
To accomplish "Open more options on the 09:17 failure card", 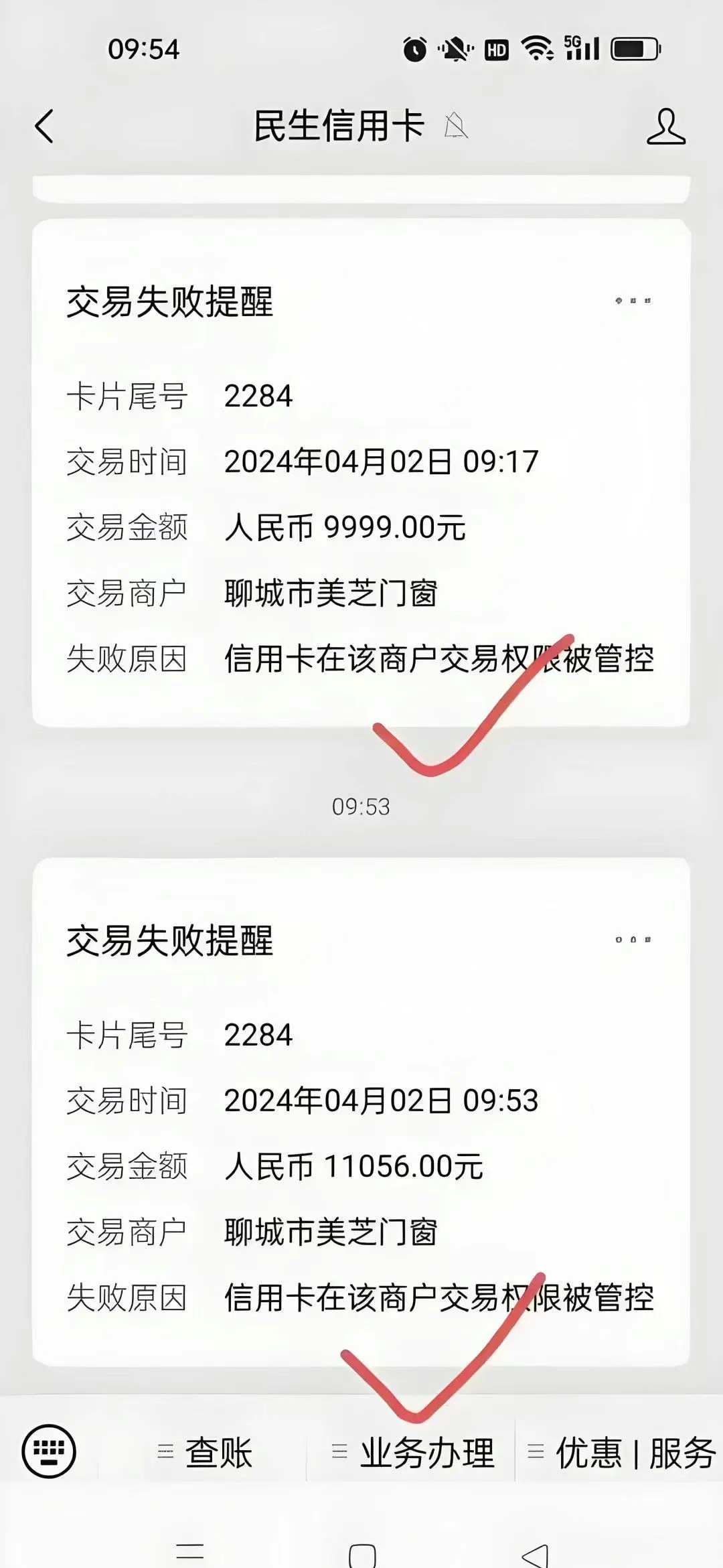I will 633,301.
